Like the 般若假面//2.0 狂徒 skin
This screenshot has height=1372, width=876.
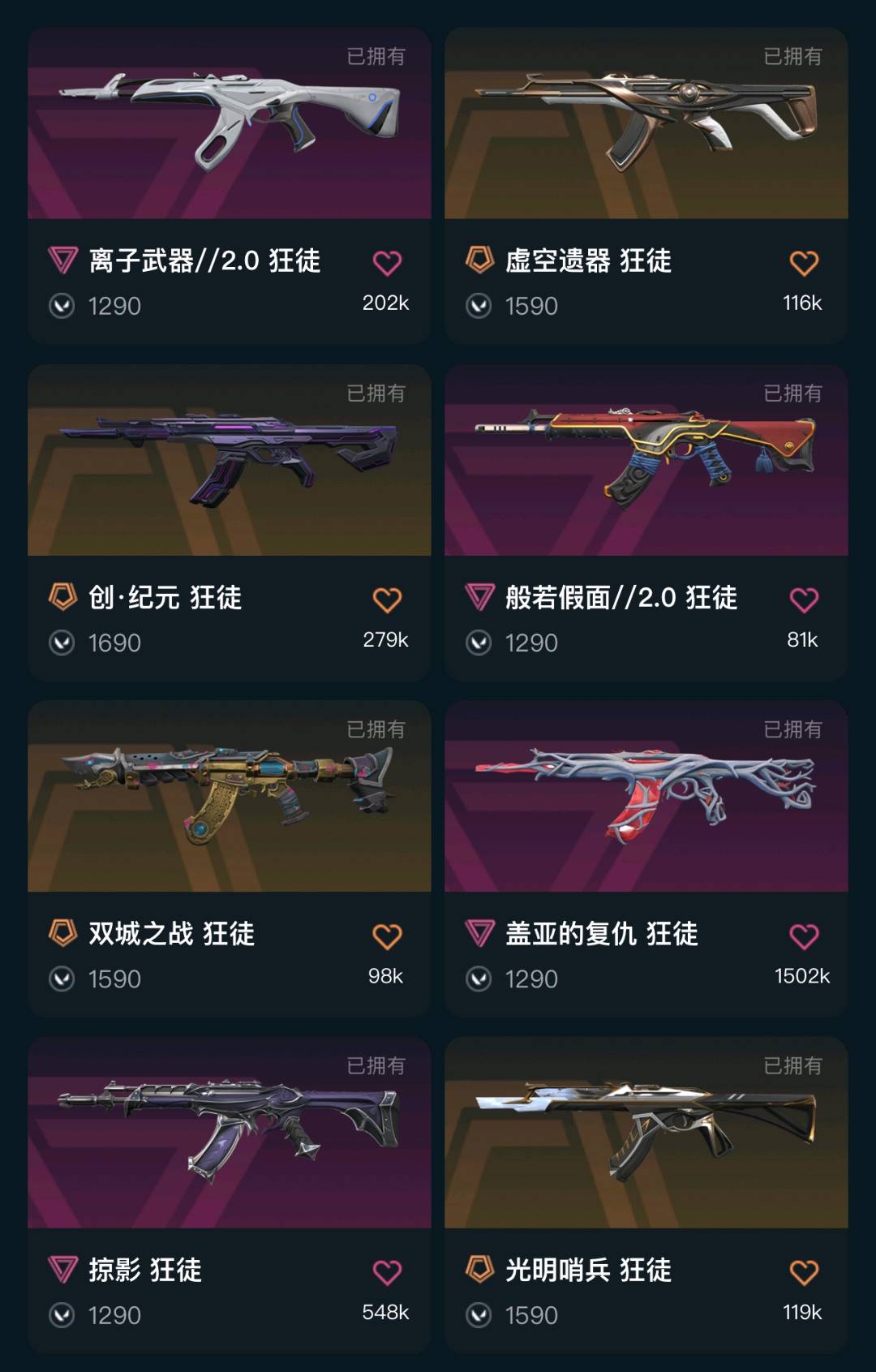pyautogui.click(x=804, y=600)
